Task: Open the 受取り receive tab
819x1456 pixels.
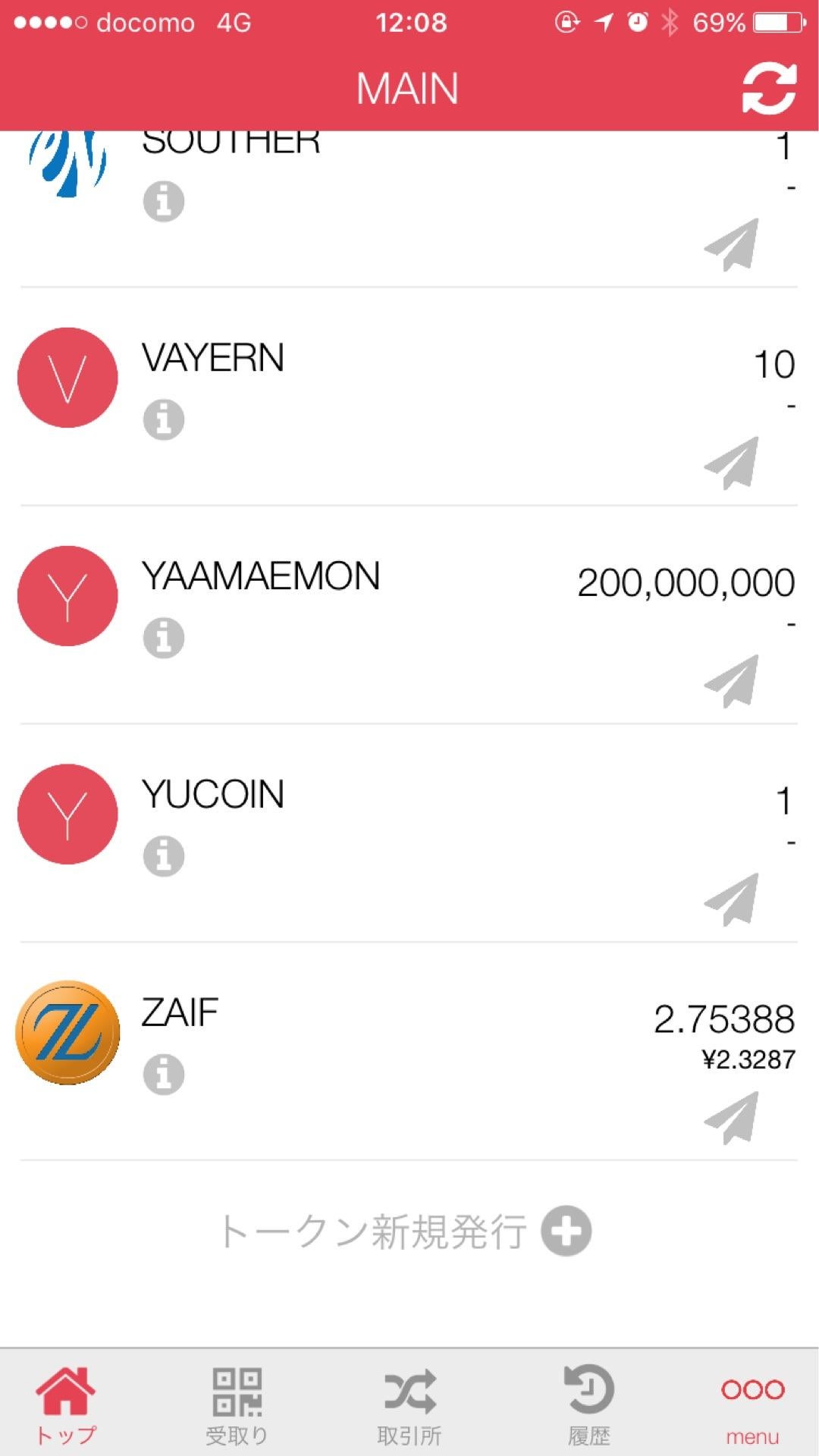Action: tap(237, 1404)
